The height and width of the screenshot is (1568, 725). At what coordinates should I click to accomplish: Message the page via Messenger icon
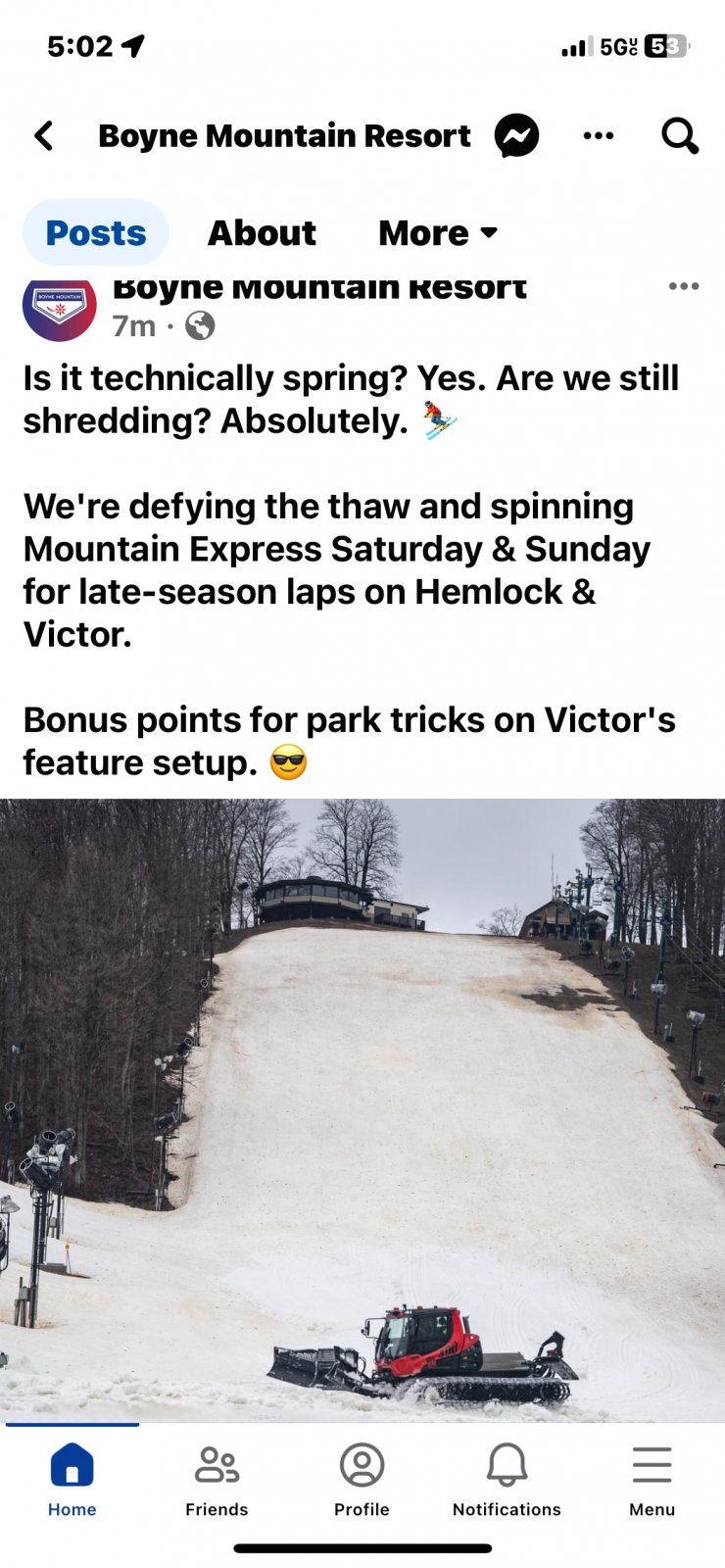click(x=516, y=135)
